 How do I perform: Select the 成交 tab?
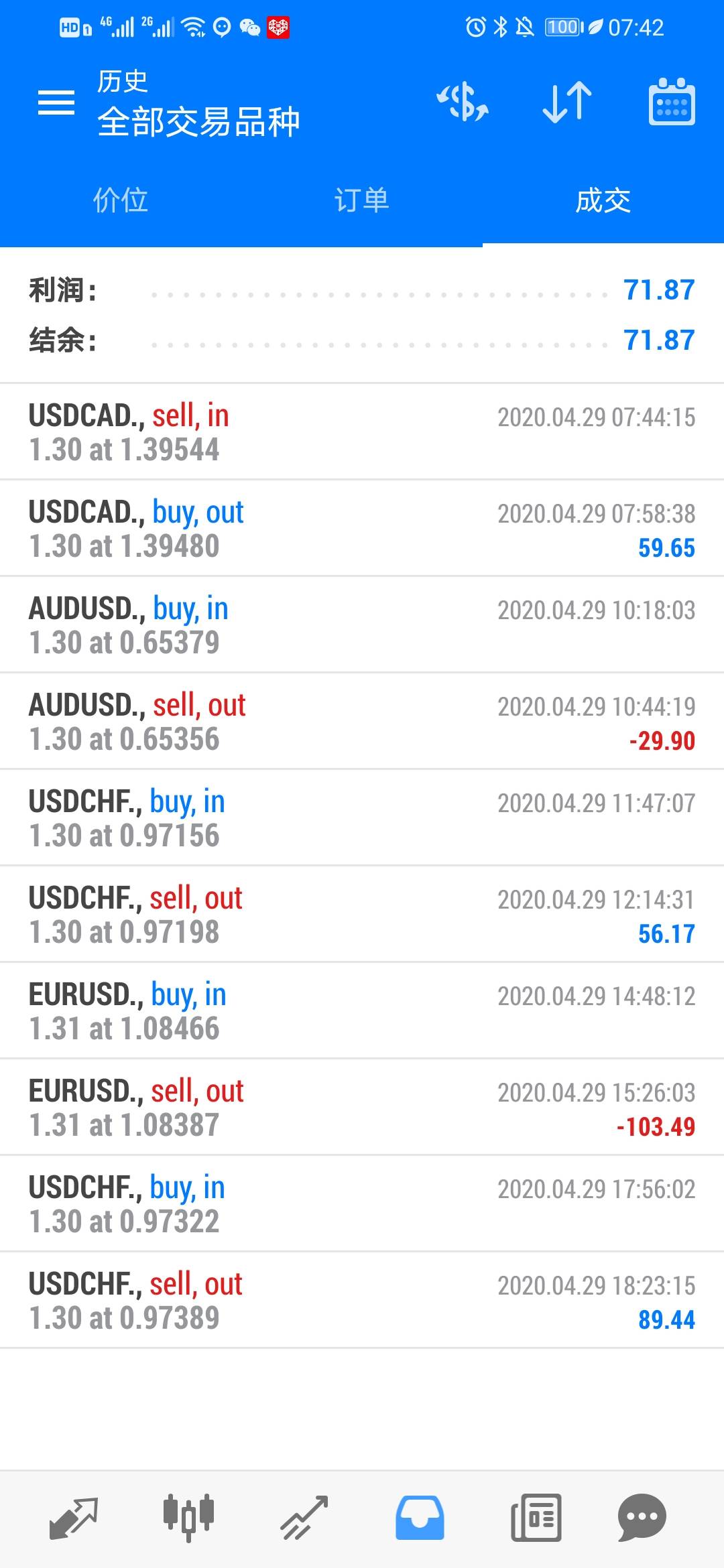click(x=603, y=200)
